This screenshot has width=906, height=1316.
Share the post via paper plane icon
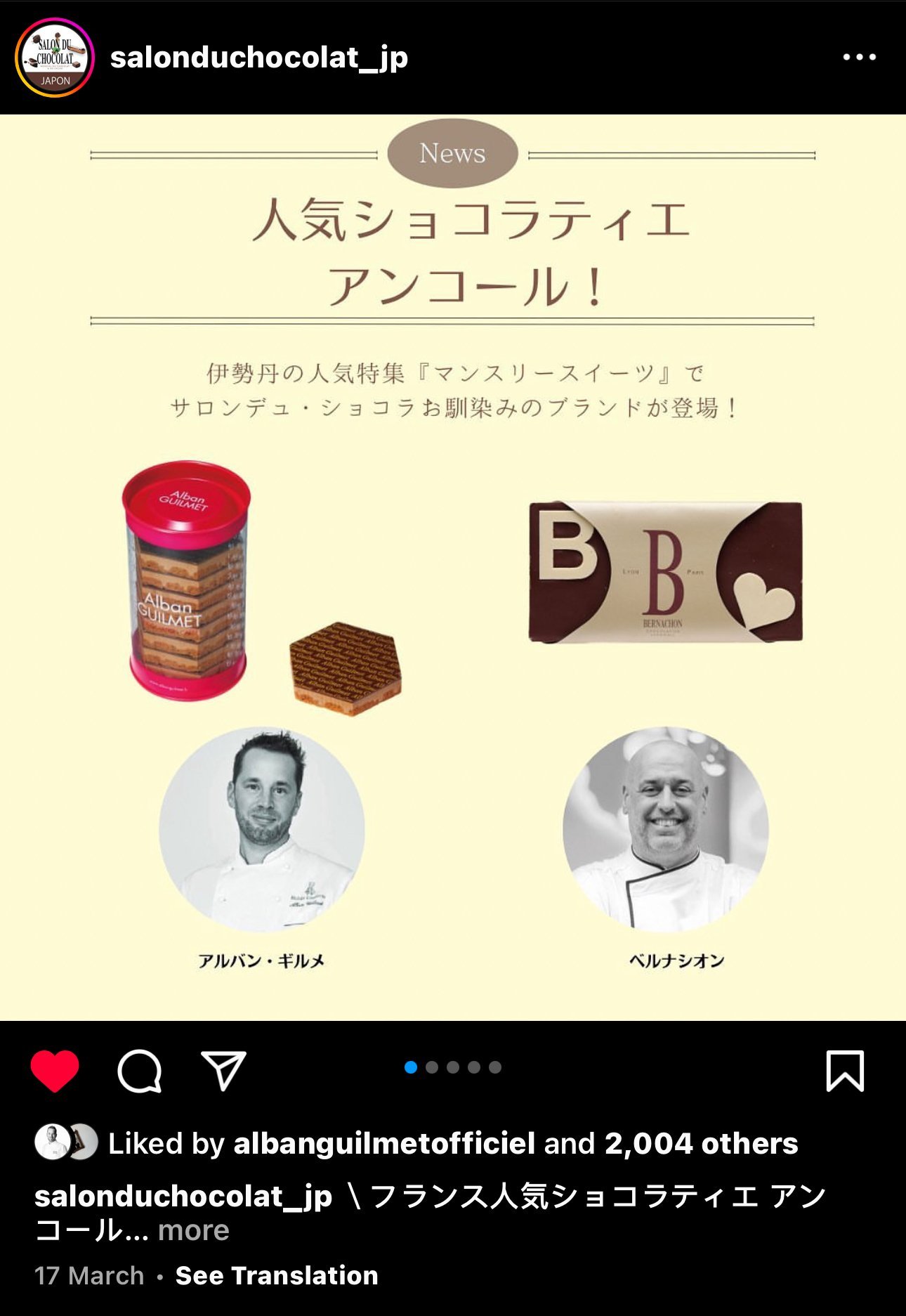point(223,1071)
